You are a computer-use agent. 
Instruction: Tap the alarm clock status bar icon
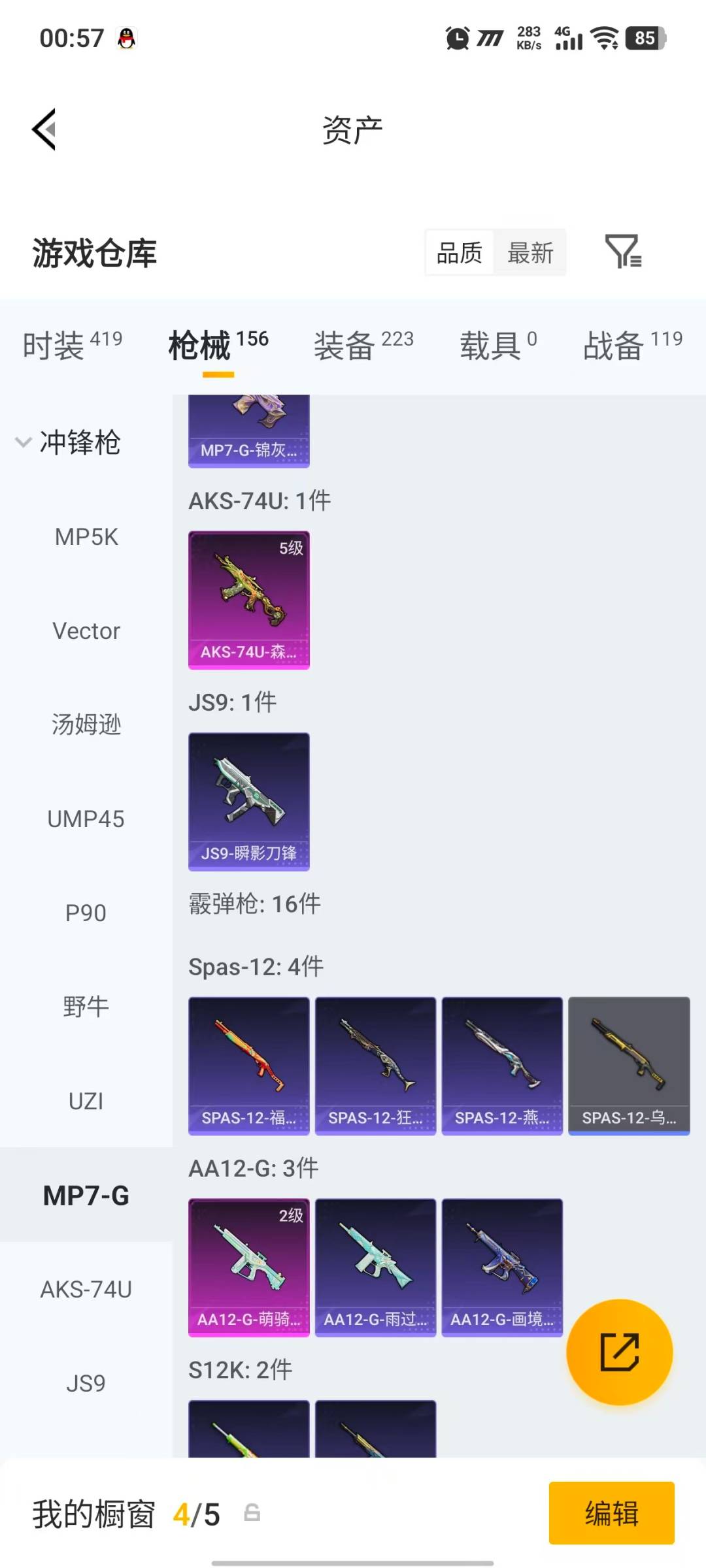pos(458,39)
